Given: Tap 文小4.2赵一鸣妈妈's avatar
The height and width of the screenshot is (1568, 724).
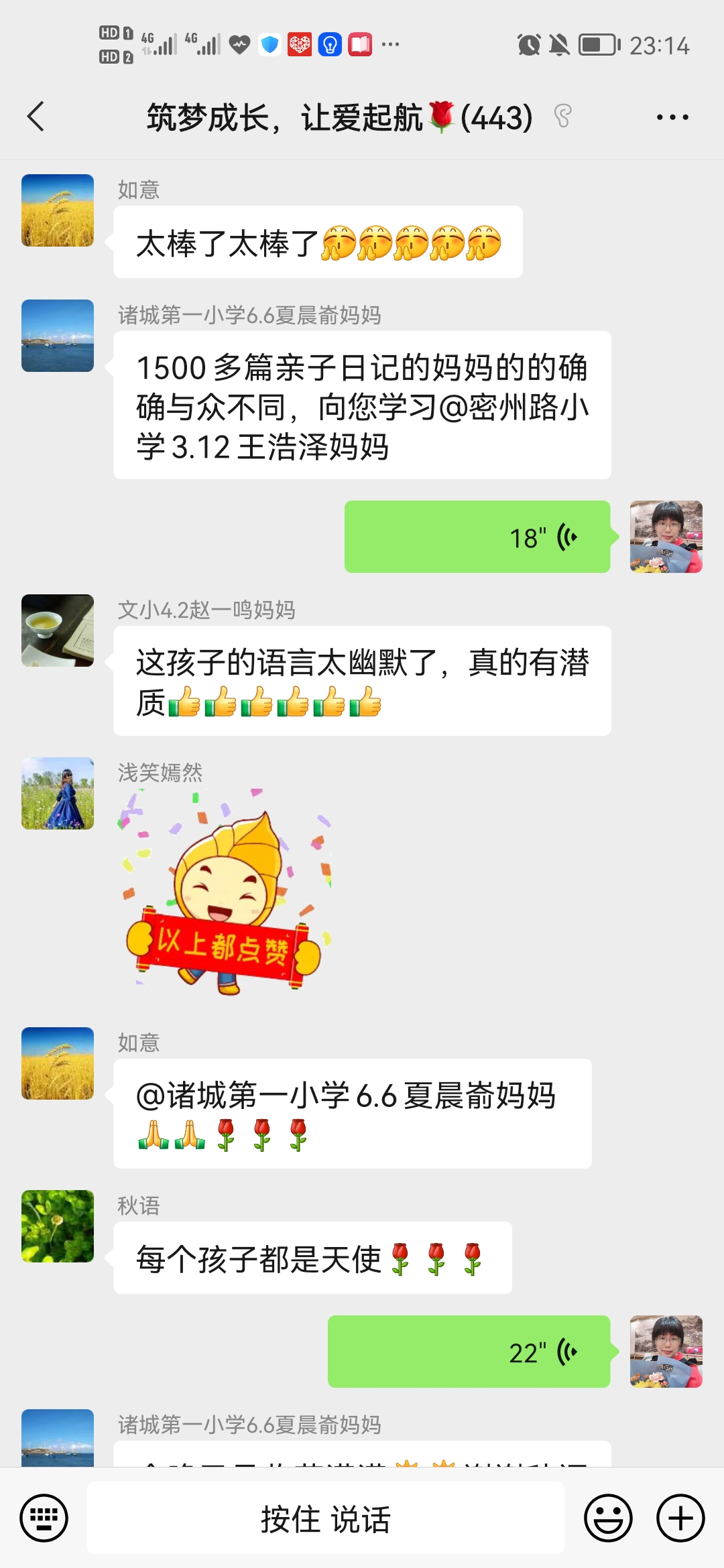Looking at the screenshot, I should pos(57,631).
